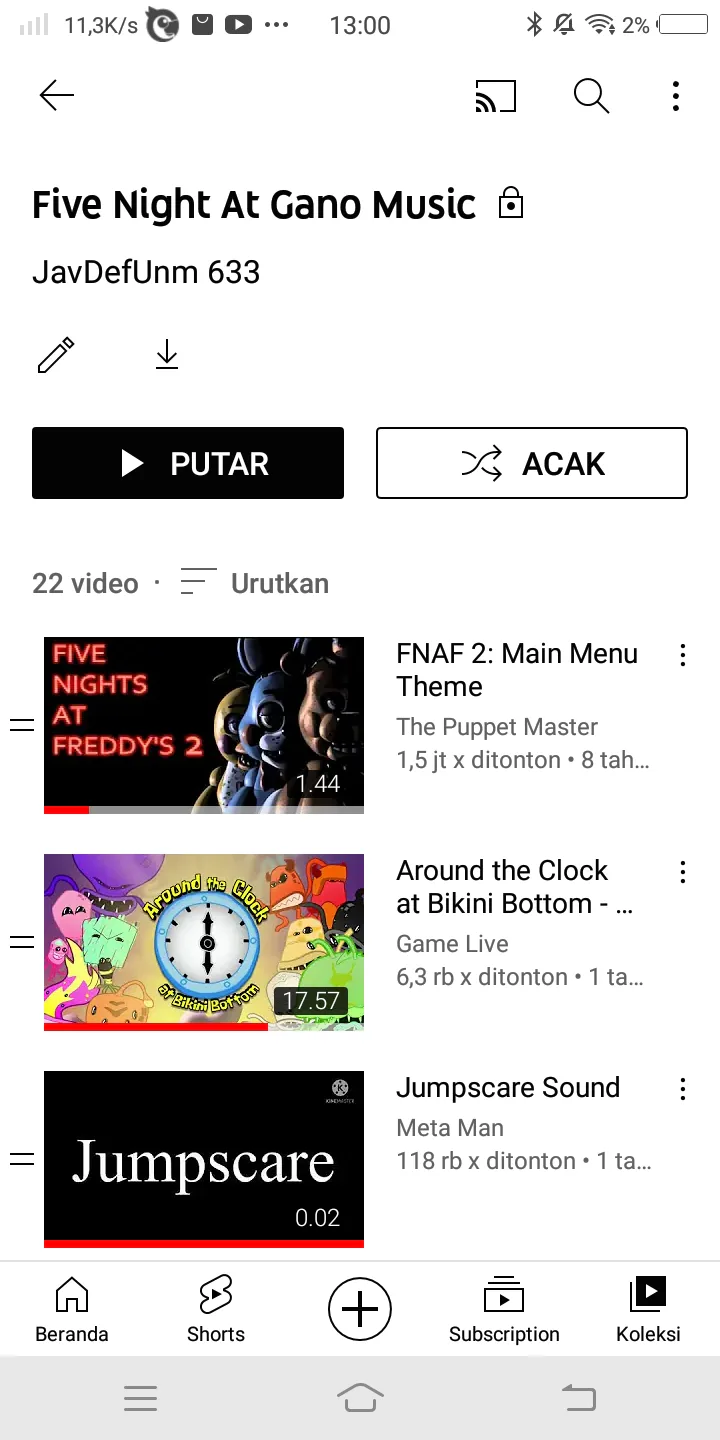Open options for Jumpscare Sound
Image resolution: width=720 pixels, height=1440 pixels.
click(683, 1089)
